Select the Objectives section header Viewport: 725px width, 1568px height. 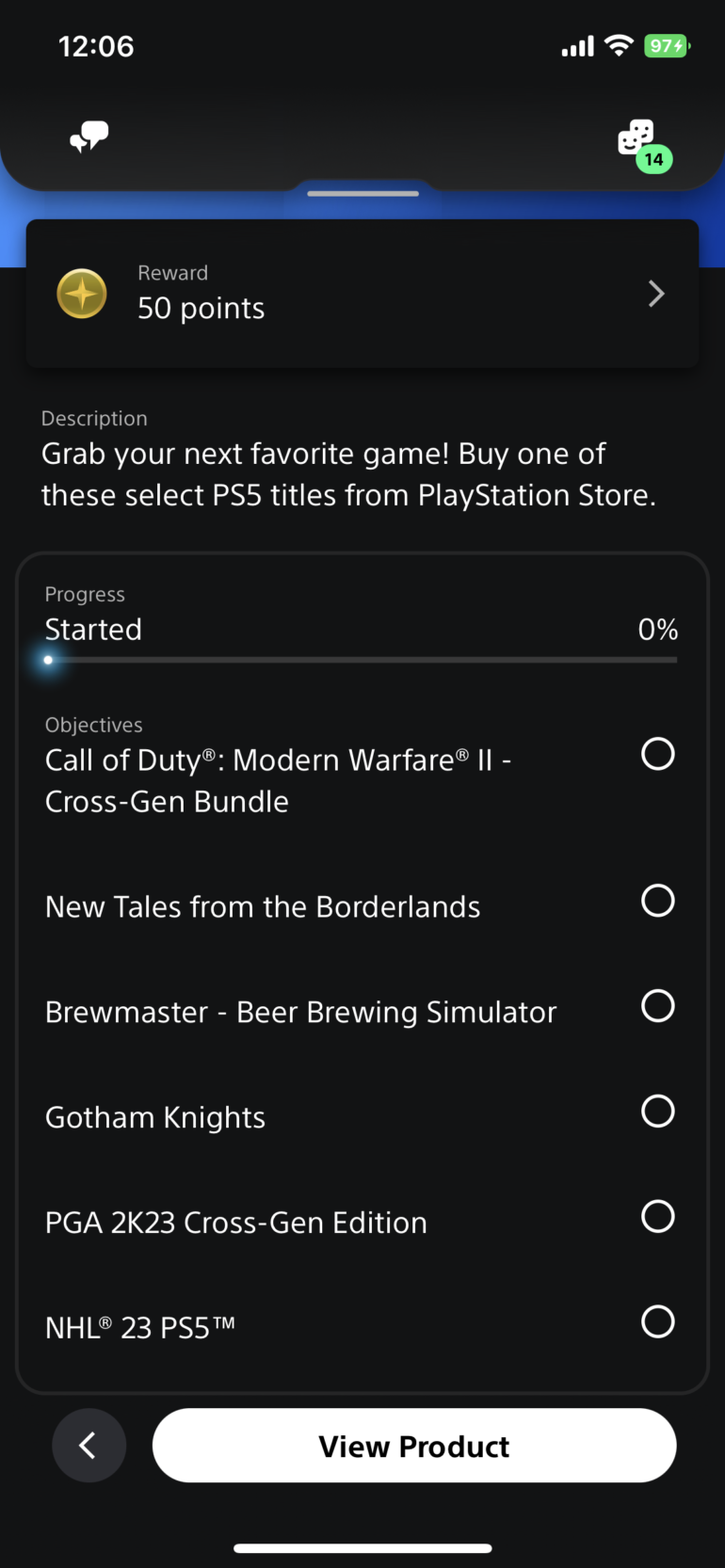(x=94, y=725)
